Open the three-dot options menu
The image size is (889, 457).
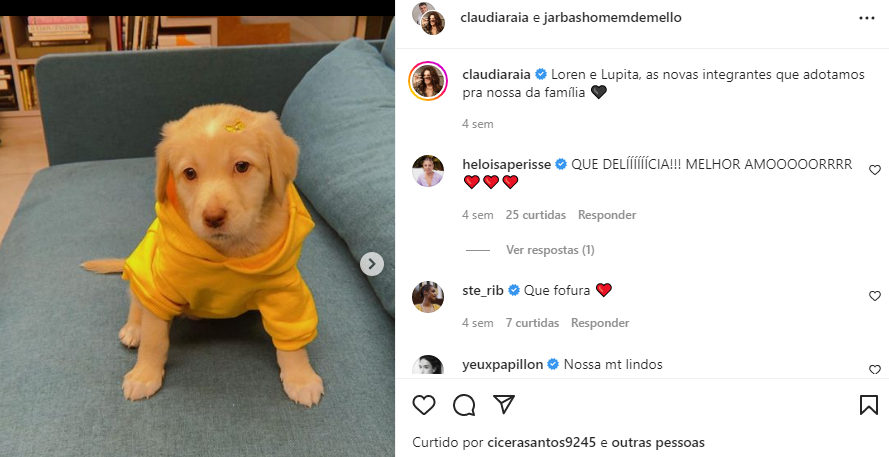(865, 18)
